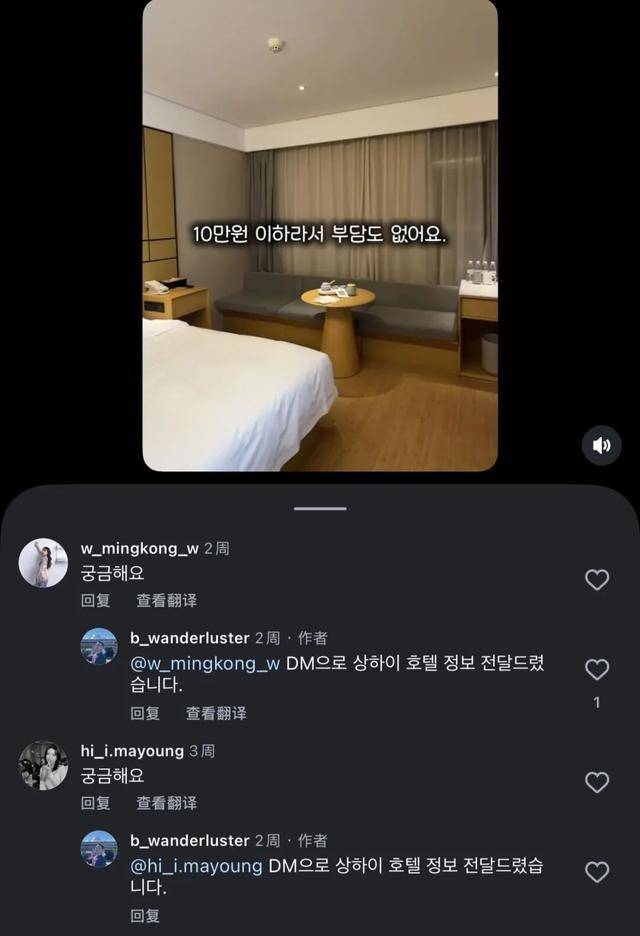Mute the video with the speaker icon
640x936 pixels.
[601, 446]
